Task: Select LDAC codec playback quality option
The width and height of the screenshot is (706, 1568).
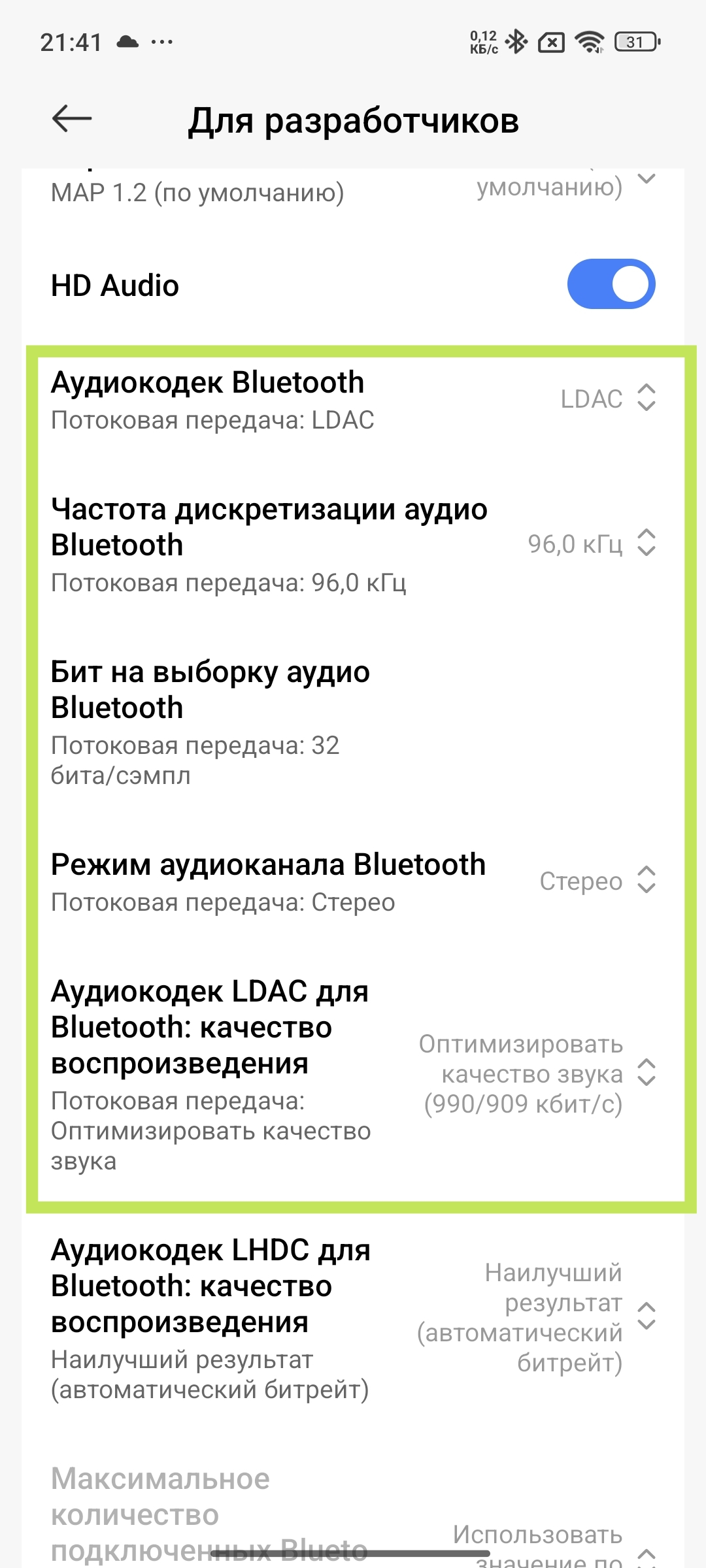Action: [x=536, y=1073]
